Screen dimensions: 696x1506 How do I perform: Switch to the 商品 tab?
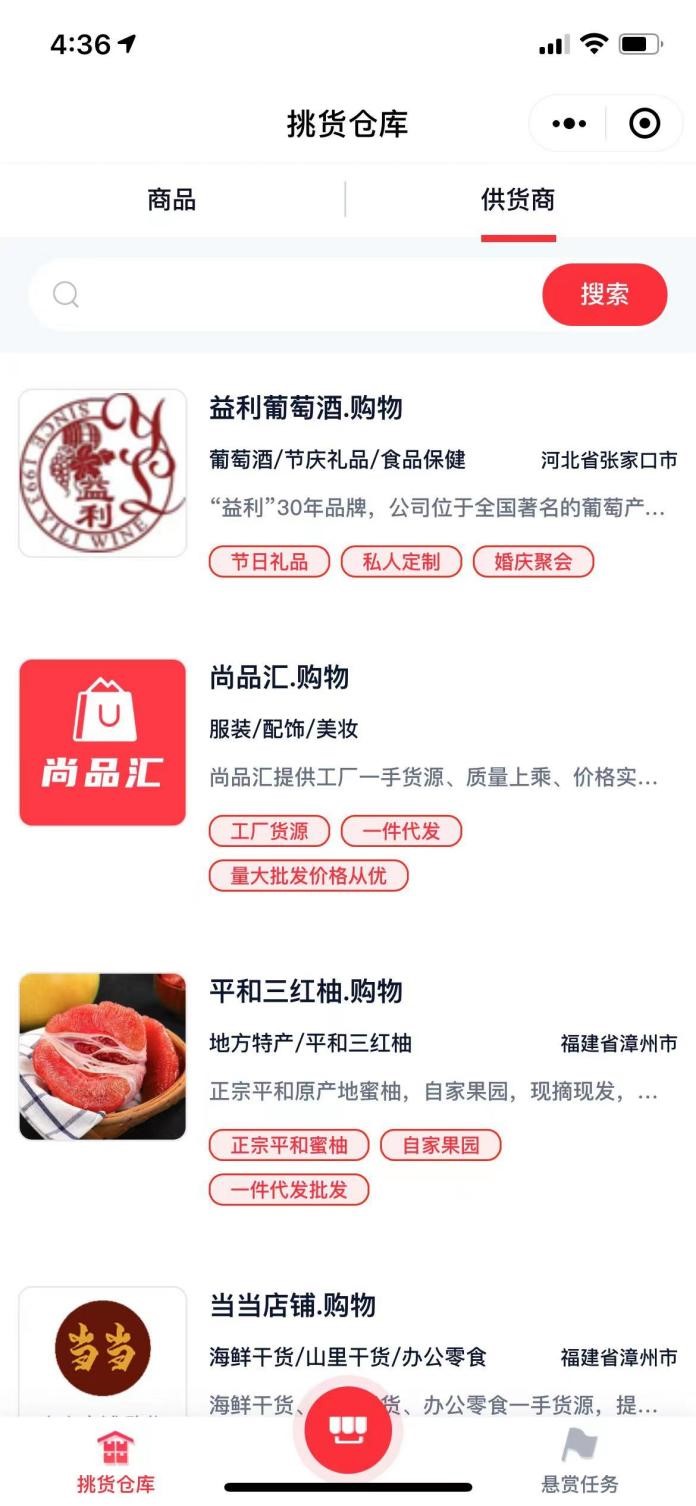[x=171, y=200]
